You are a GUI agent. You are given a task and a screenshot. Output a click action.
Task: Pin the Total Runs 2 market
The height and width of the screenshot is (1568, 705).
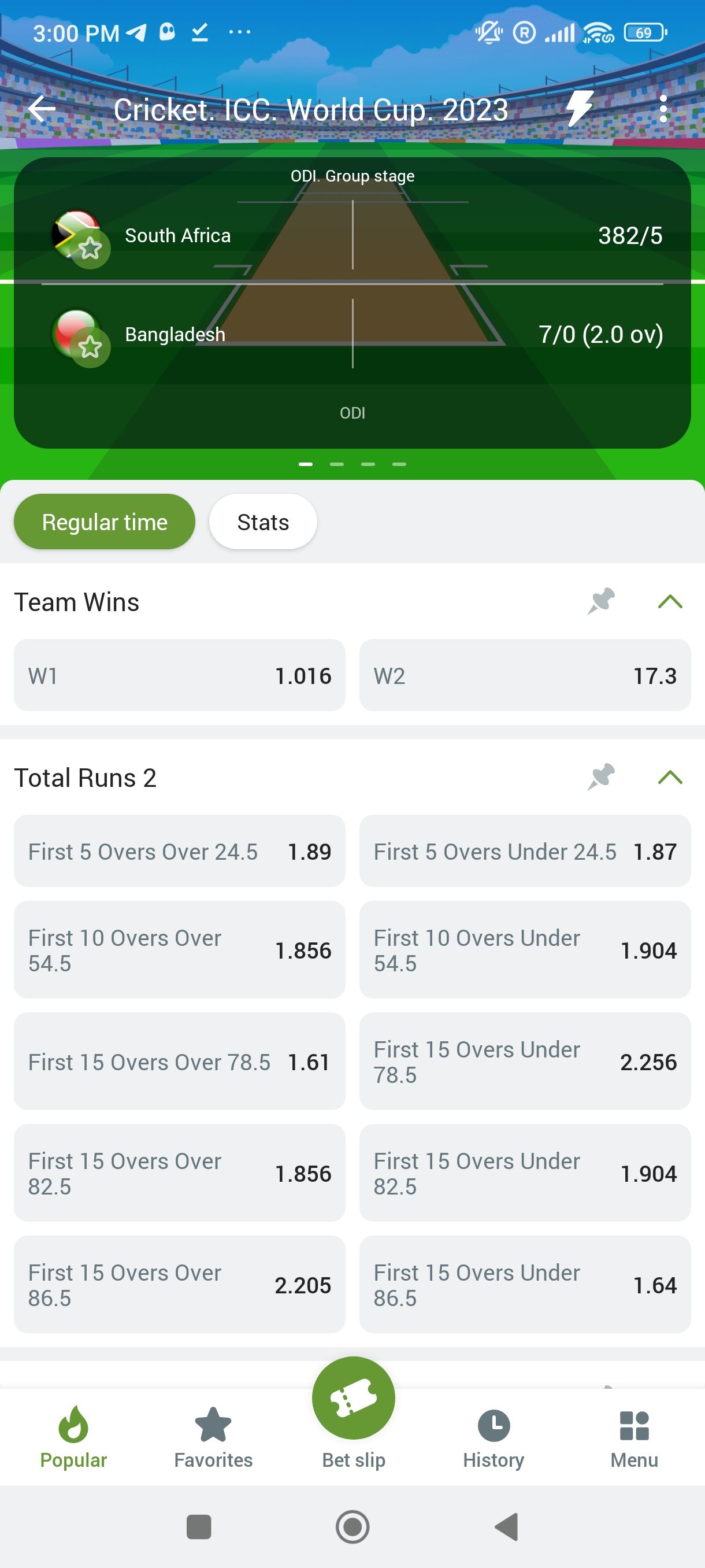[x=601, y=777]
